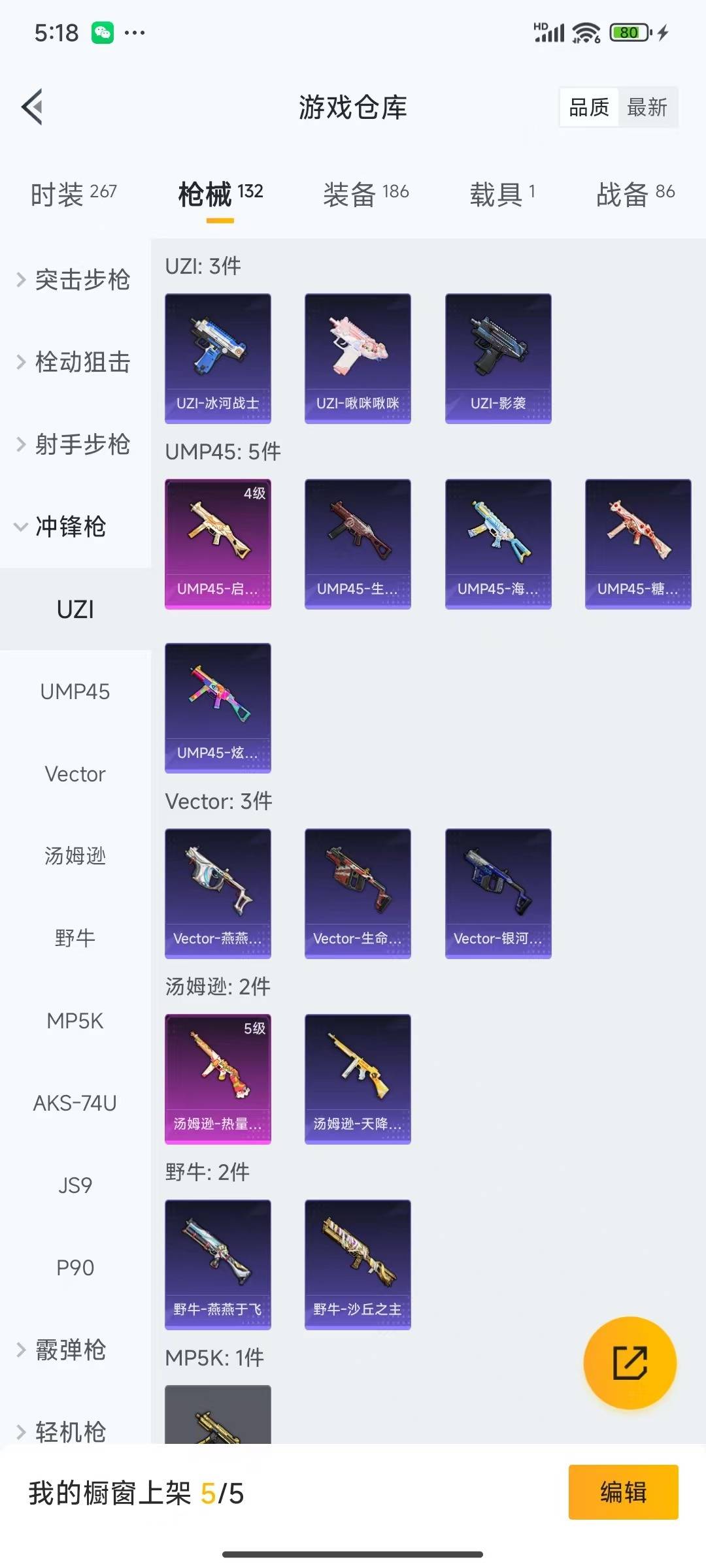Expand the 射手步枪 category
The height and width of the screenshot is (1568, 706).
click(75, 444)
